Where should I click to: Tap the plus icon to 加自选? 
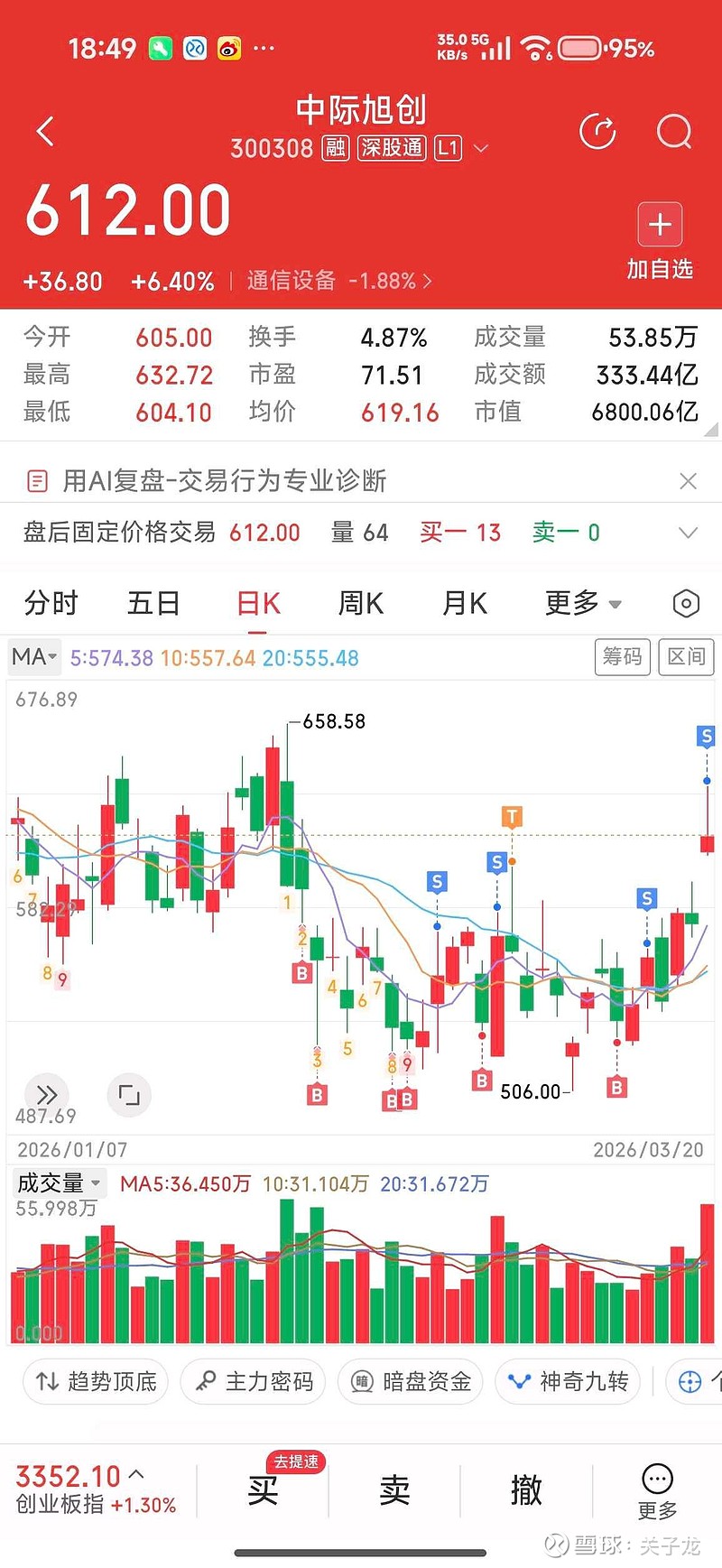tap(659, 224)
